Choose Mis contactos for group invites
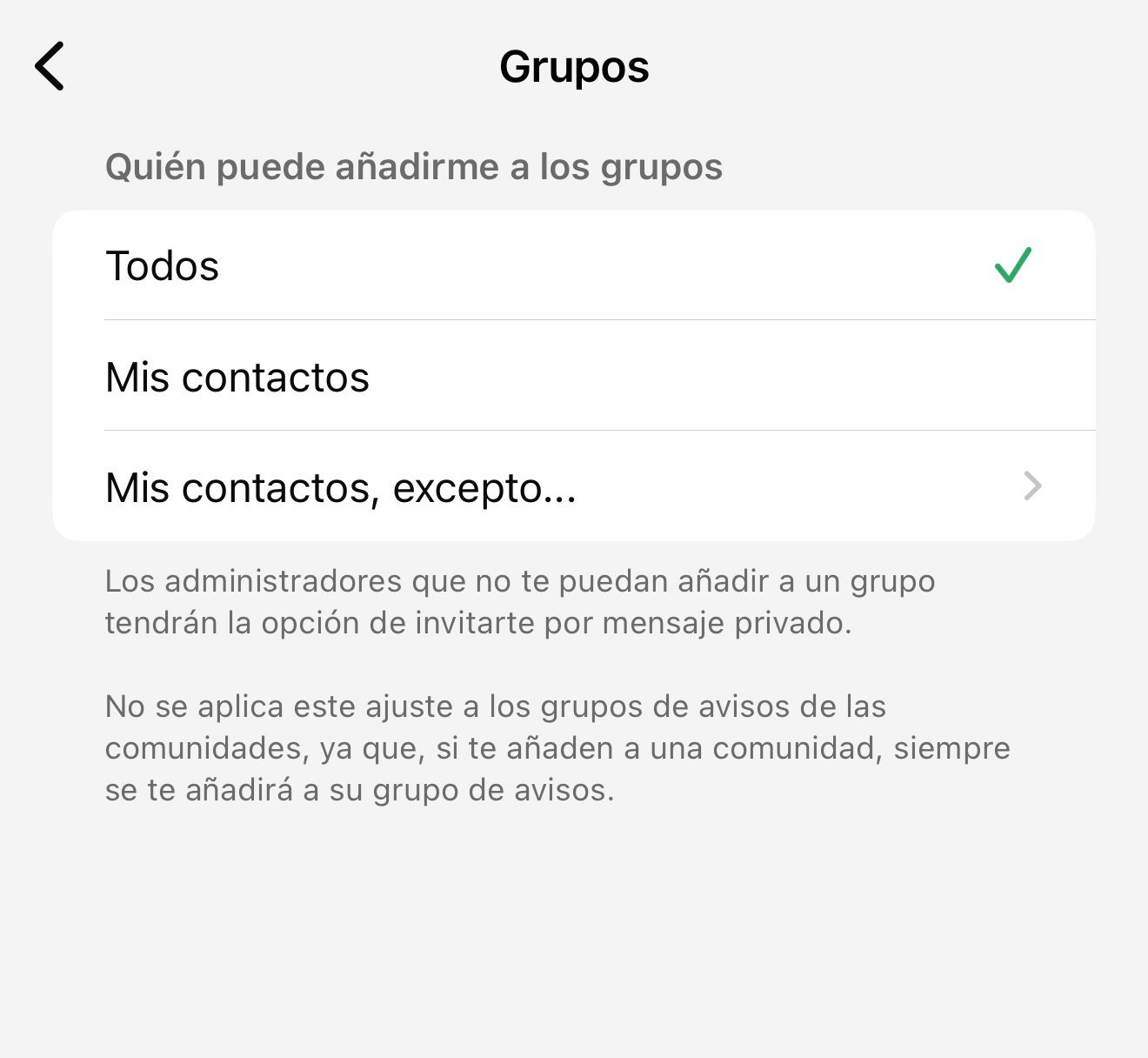This screenshot has width=1148, height=1058. pos(572,377)
